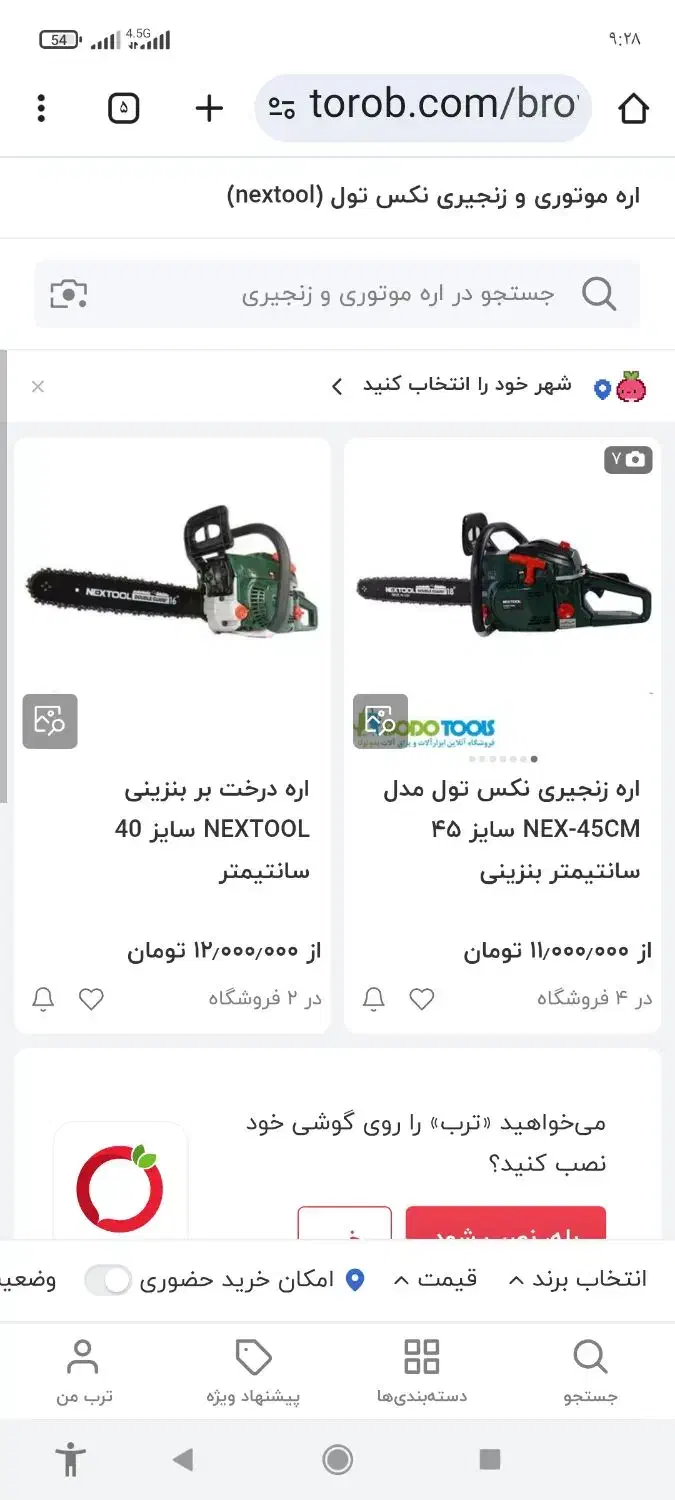
Task: Open the special offers tab
Action: 253,1370
